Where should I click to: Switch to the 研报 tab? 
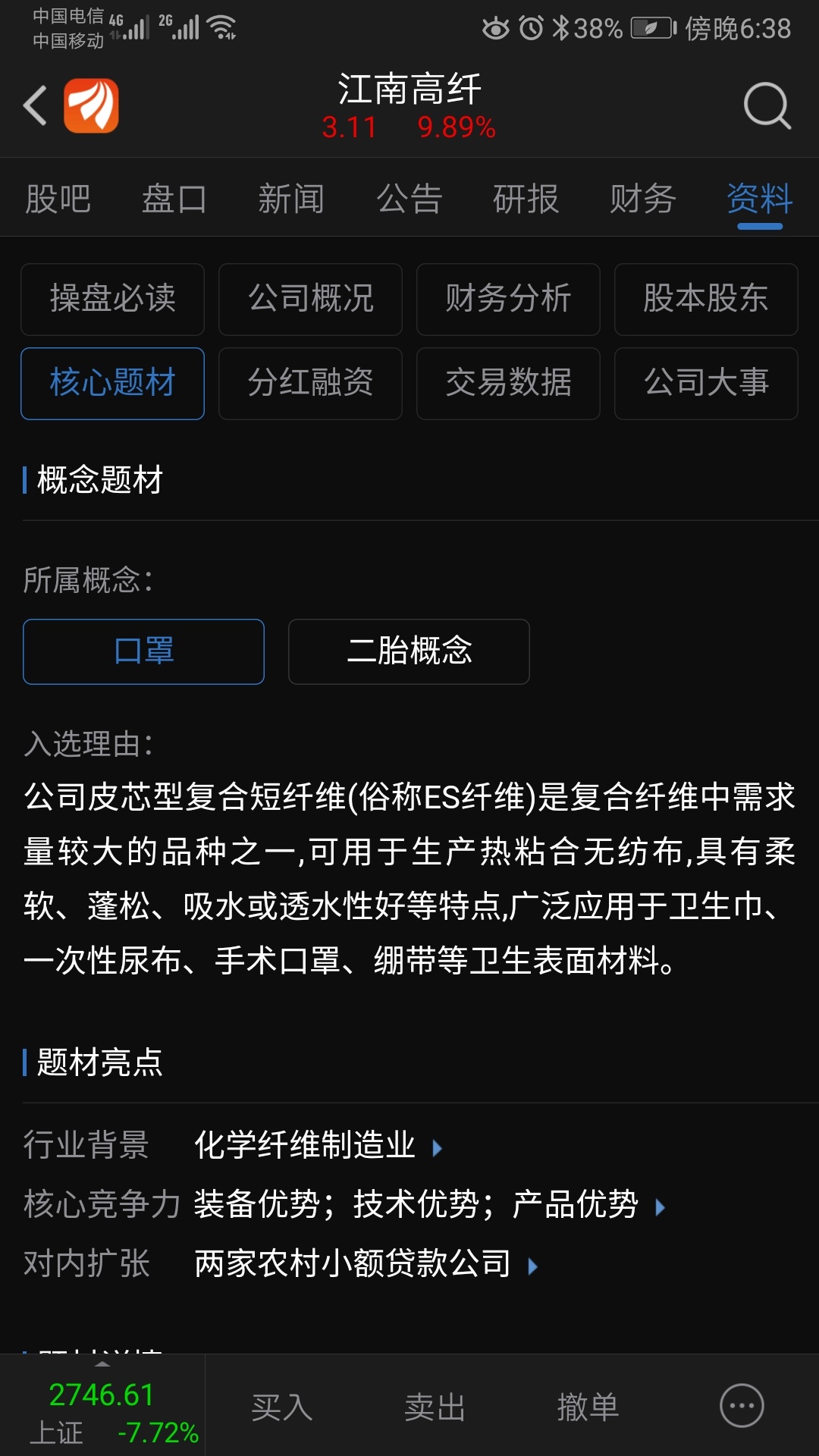tap(526, 199)
